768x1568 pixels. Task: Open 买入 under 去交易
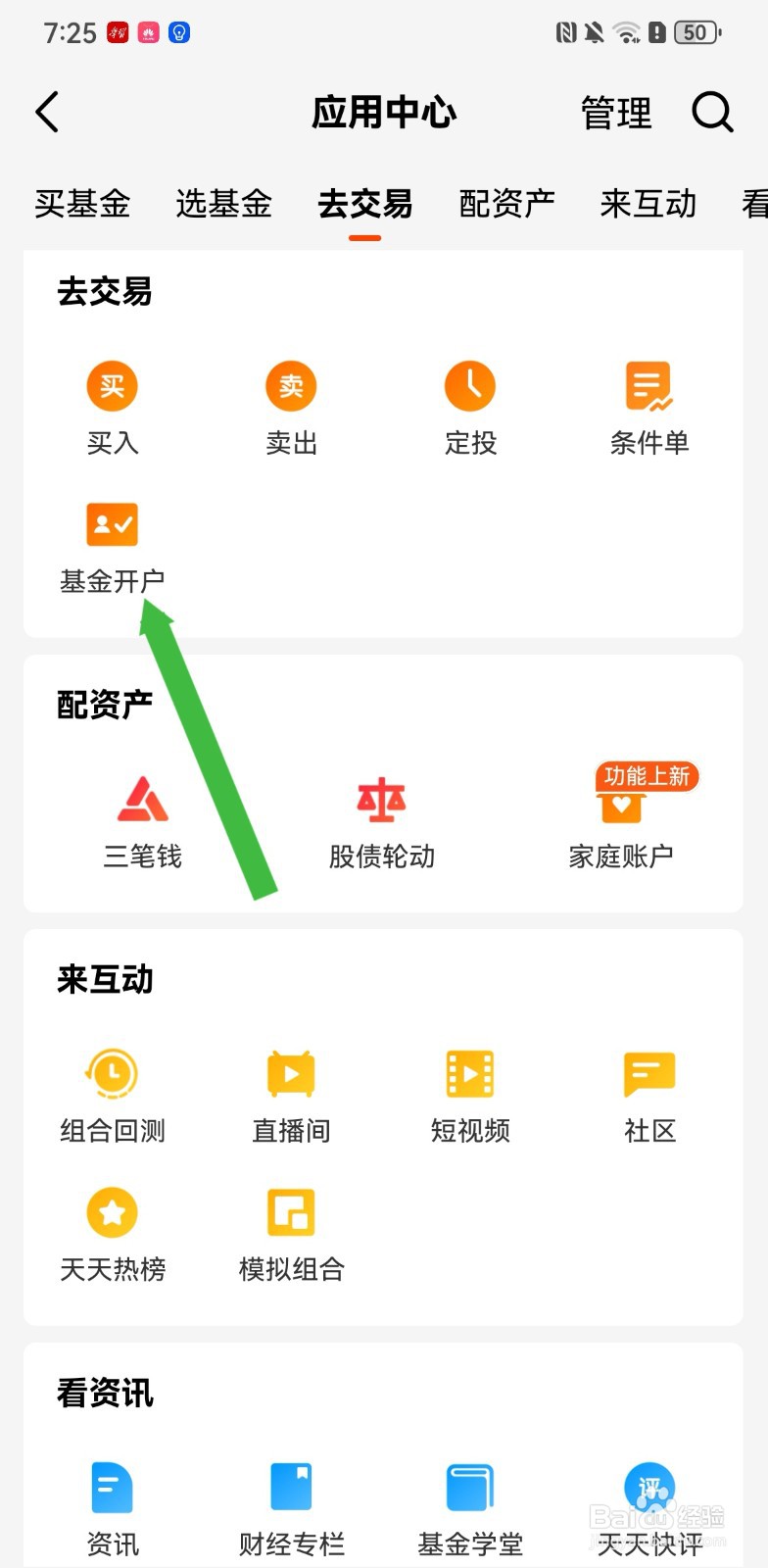113,408
